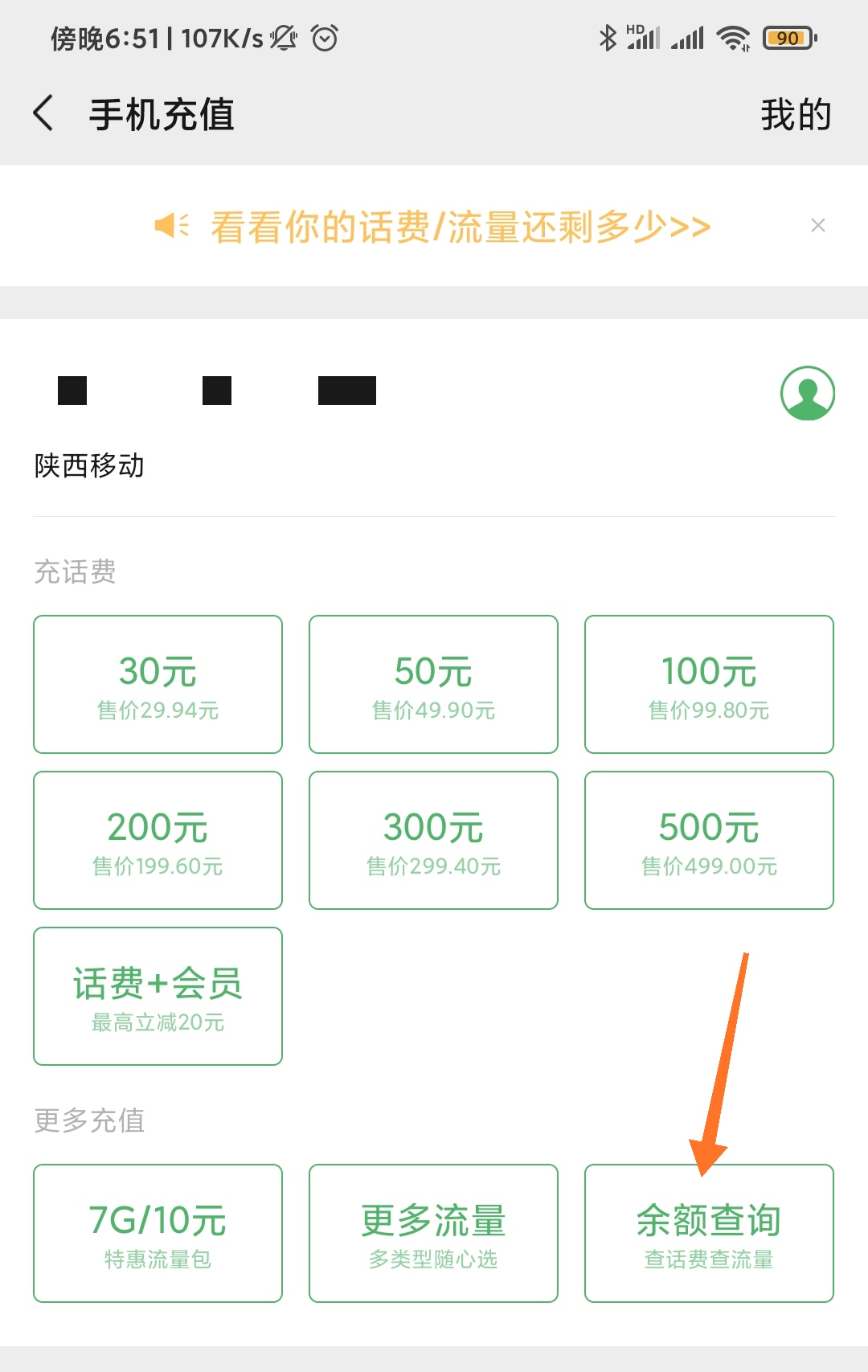Open 我的 in the top right
This screenshot has height=1372, width=868.
[796, 114]
